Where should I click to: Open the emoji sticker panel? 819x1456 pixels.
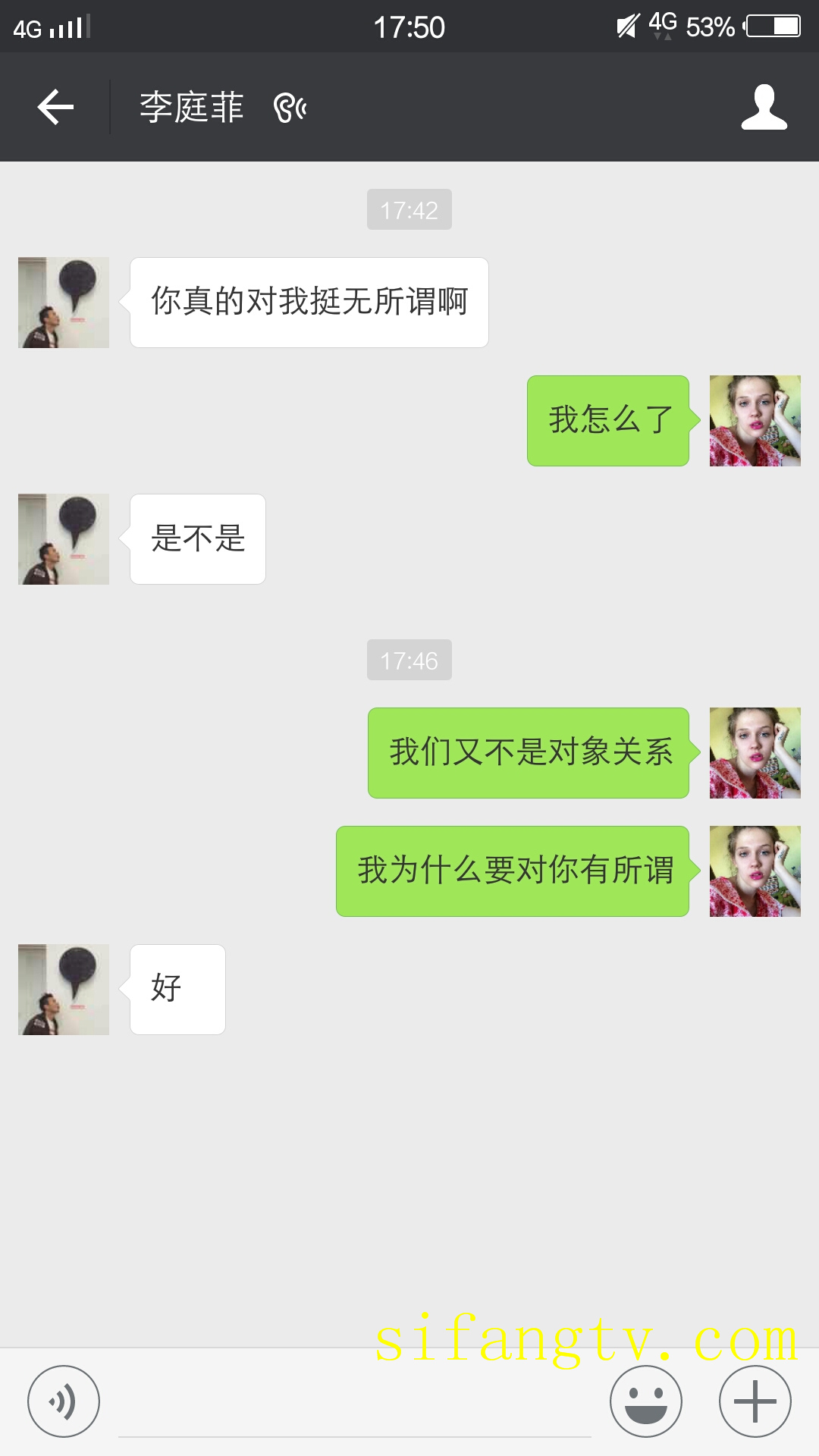645,1401
